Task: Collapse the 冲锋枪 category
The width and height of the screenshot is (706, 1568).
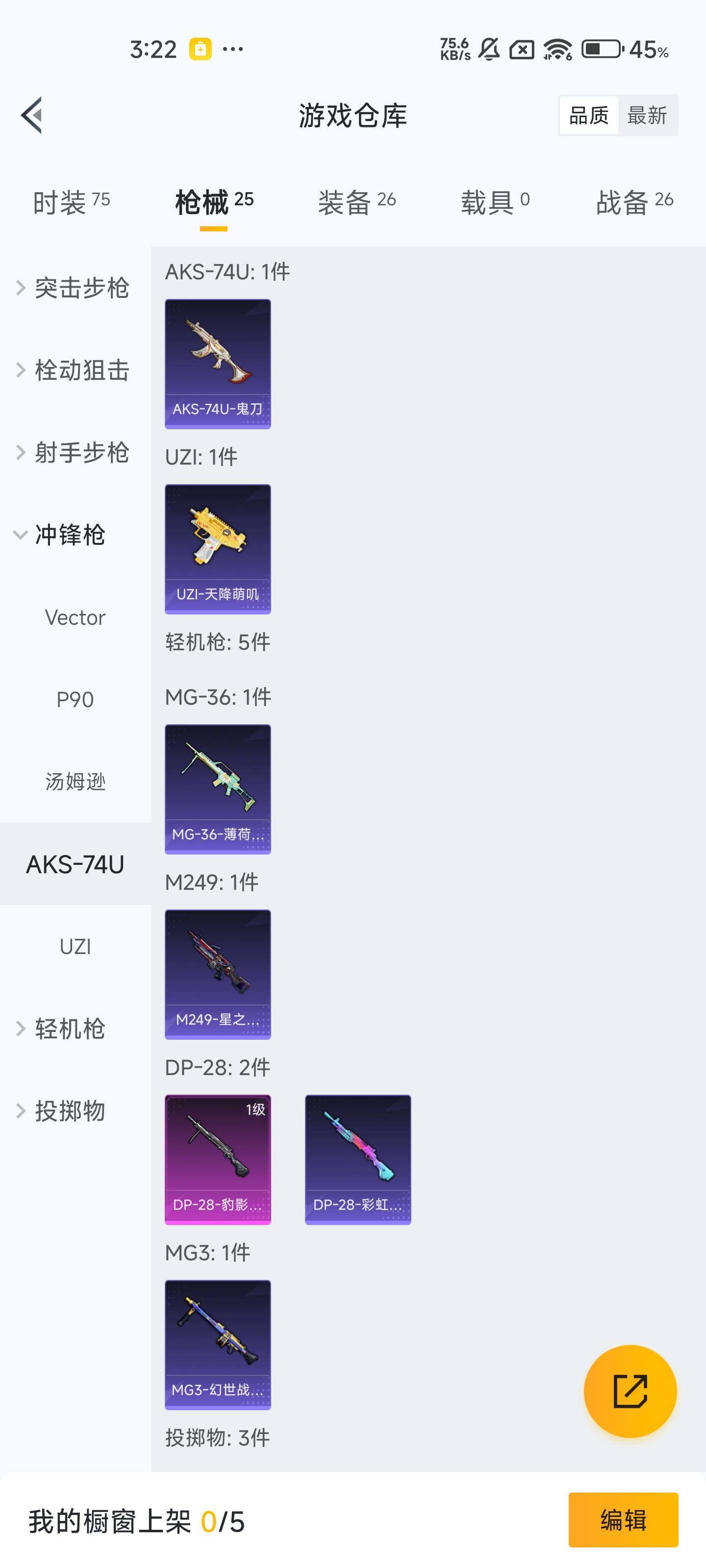Action: [x=61, y=535]
